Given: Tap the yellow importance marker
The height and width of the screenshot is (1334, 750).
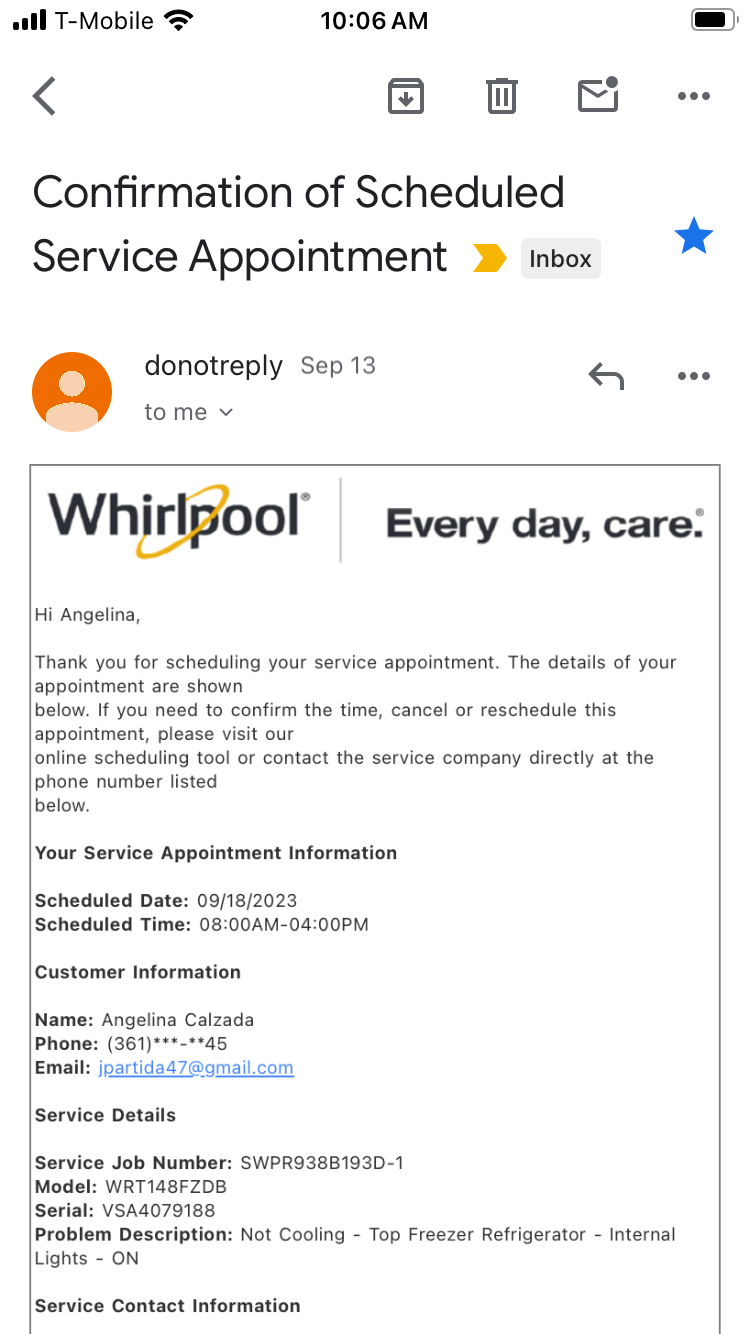Looking at the screenshot, I should [489, 259].
